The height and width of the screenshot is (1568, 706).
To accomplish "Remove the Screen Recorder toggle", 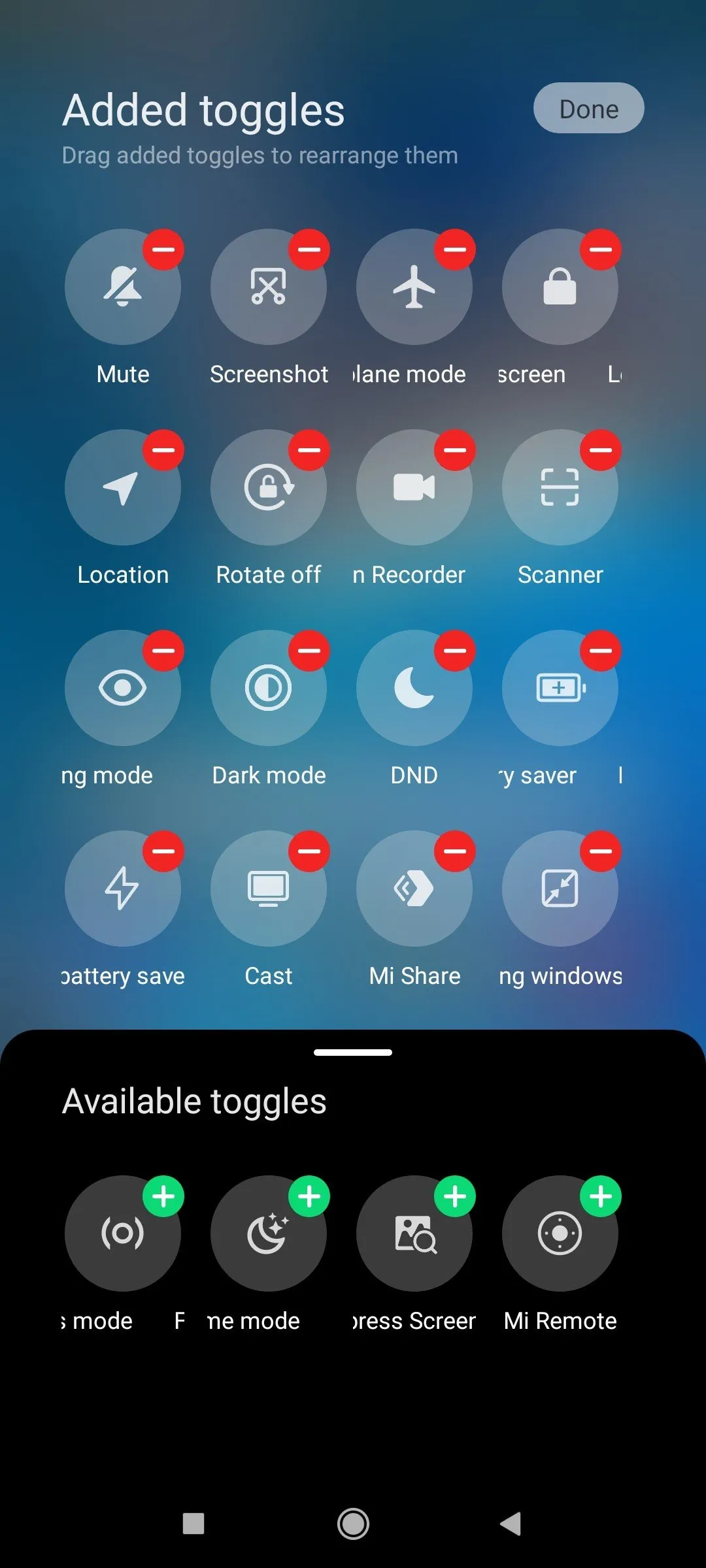I will (x=455, y=450).
